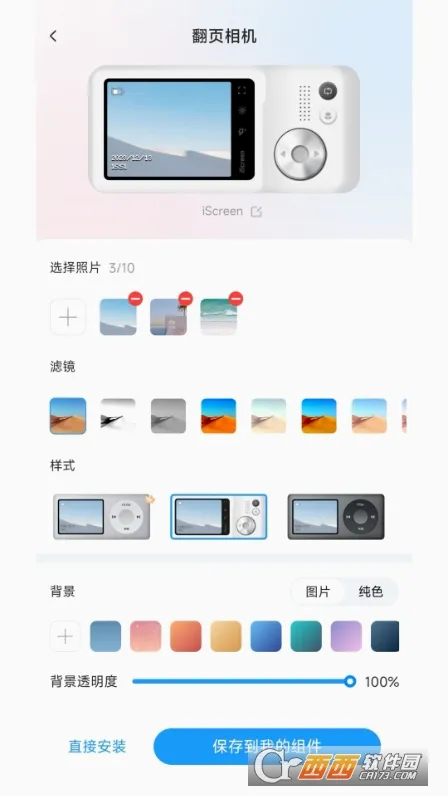Image resolution: width=448 pixels, height=796 pixels.
Task: Choose the teal green background swatch
Action: 306,636
